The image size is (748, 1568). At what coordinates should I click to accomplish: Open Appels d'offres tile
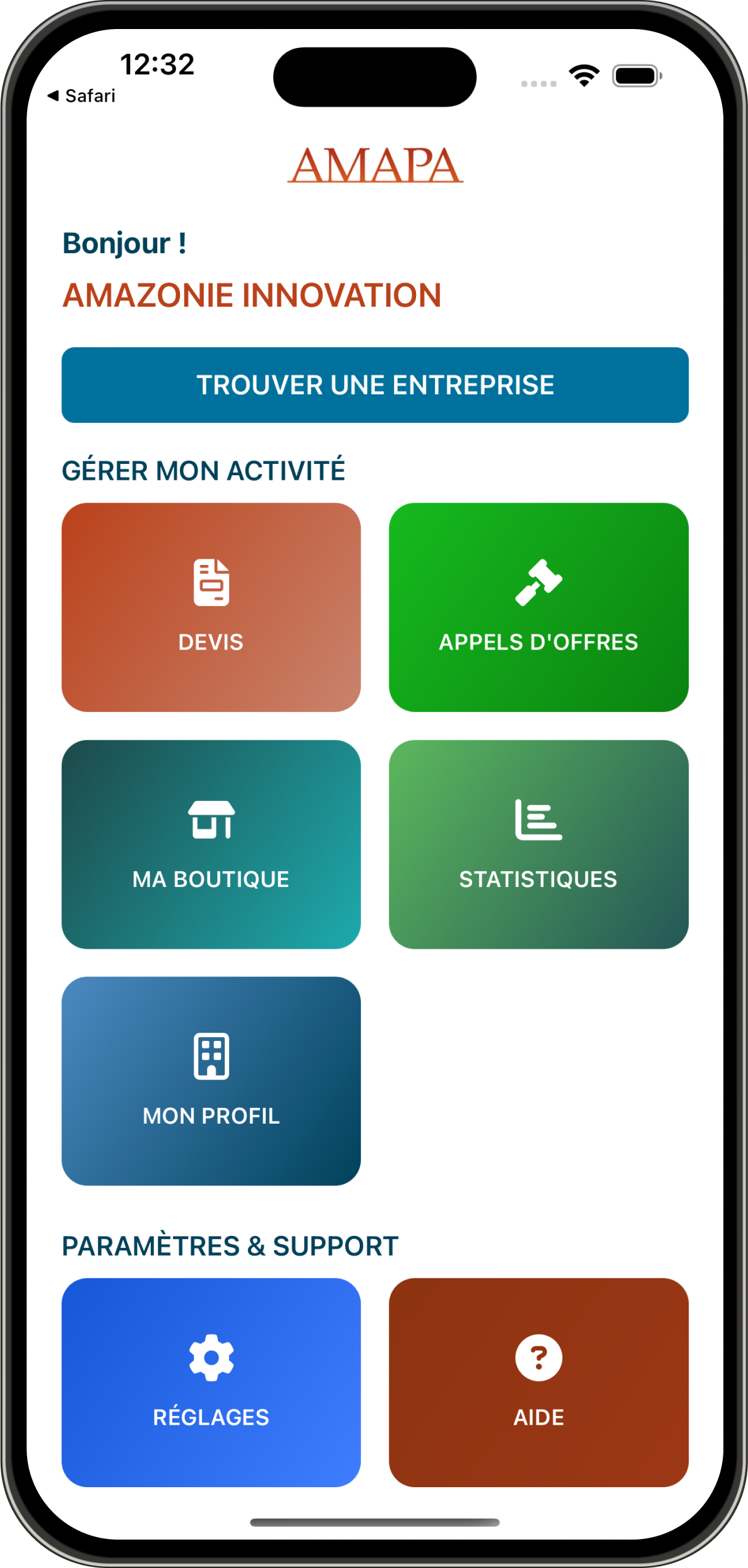(538, 607)
